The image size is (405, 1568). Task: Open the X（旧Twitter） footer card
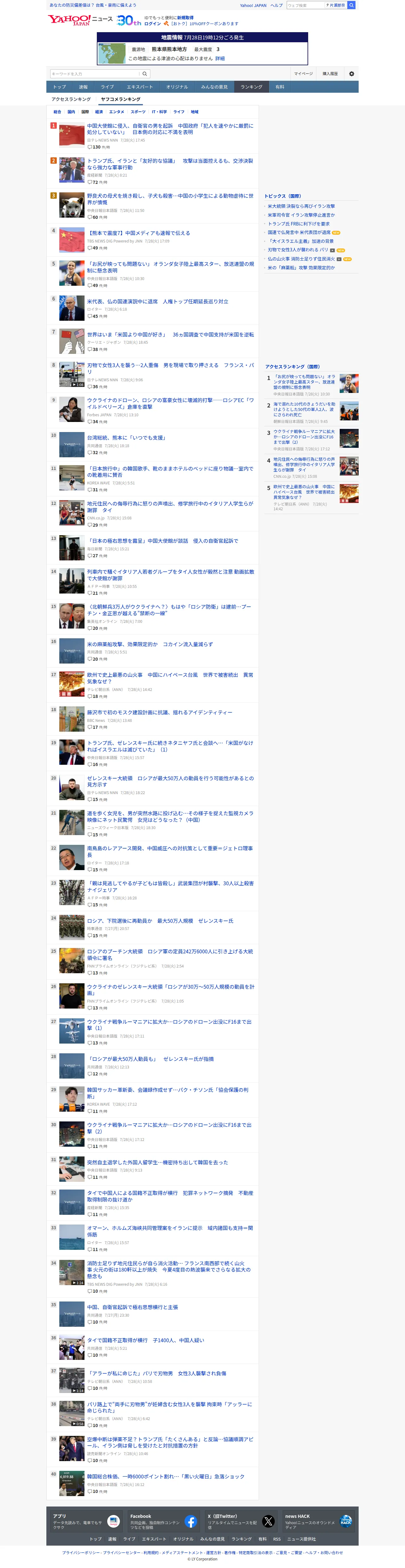241,1521
